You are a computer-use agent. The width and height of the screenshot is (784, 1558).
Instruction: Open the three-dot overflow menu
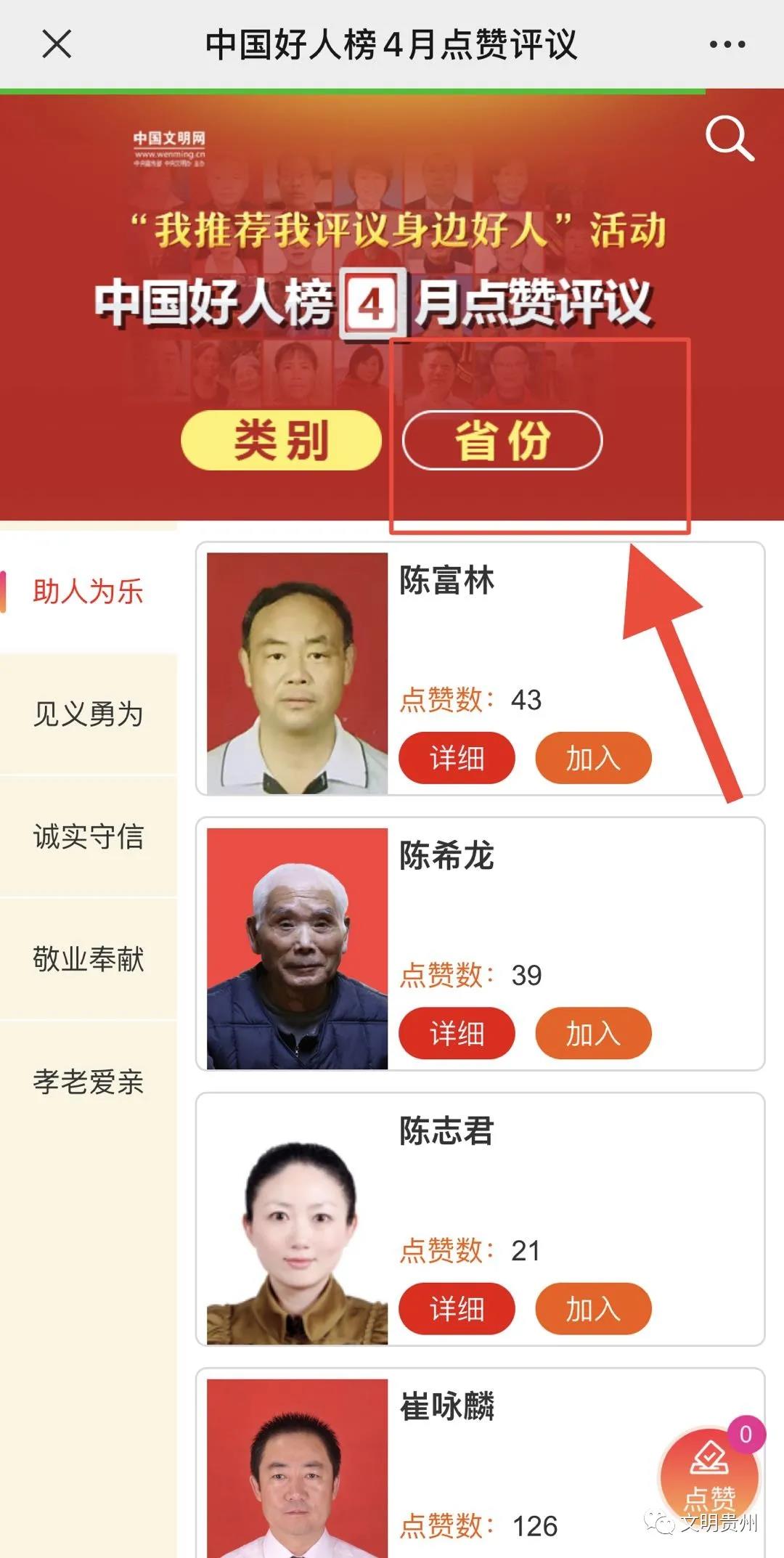[727, 44]
